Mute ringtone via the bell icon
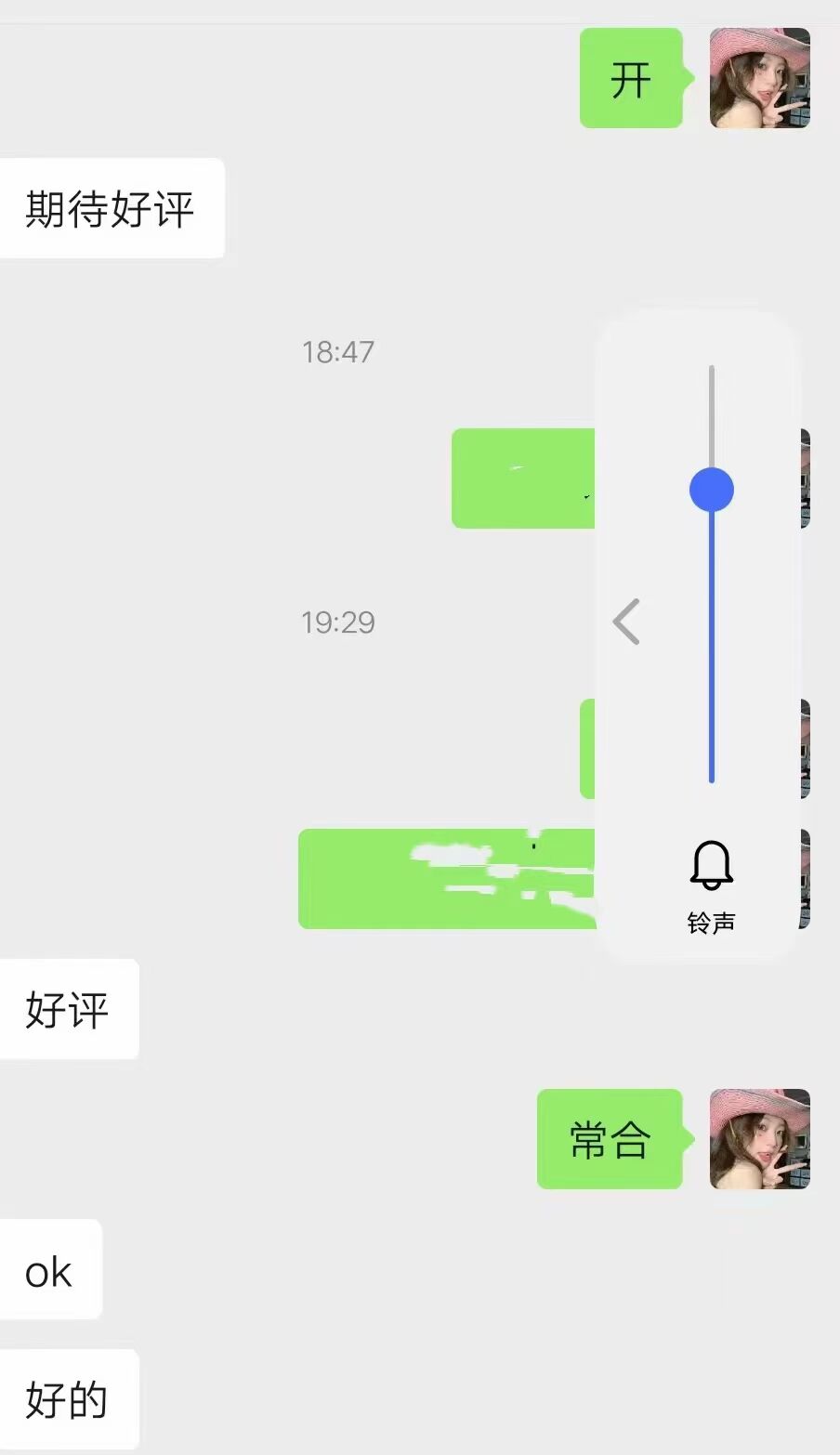840x1455 pixels. (712, 866)
